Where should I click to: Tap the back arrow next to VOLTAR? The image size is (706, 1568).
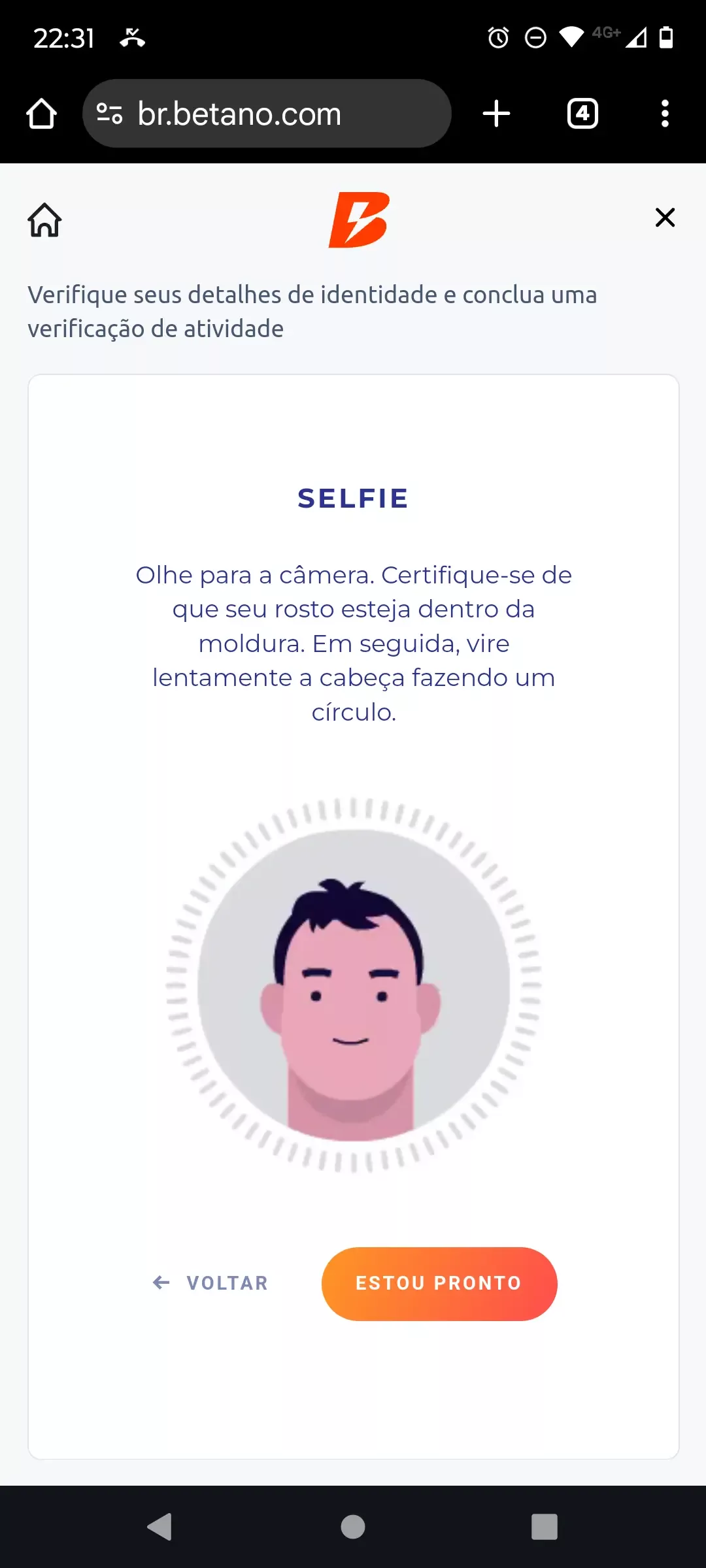161,1282
